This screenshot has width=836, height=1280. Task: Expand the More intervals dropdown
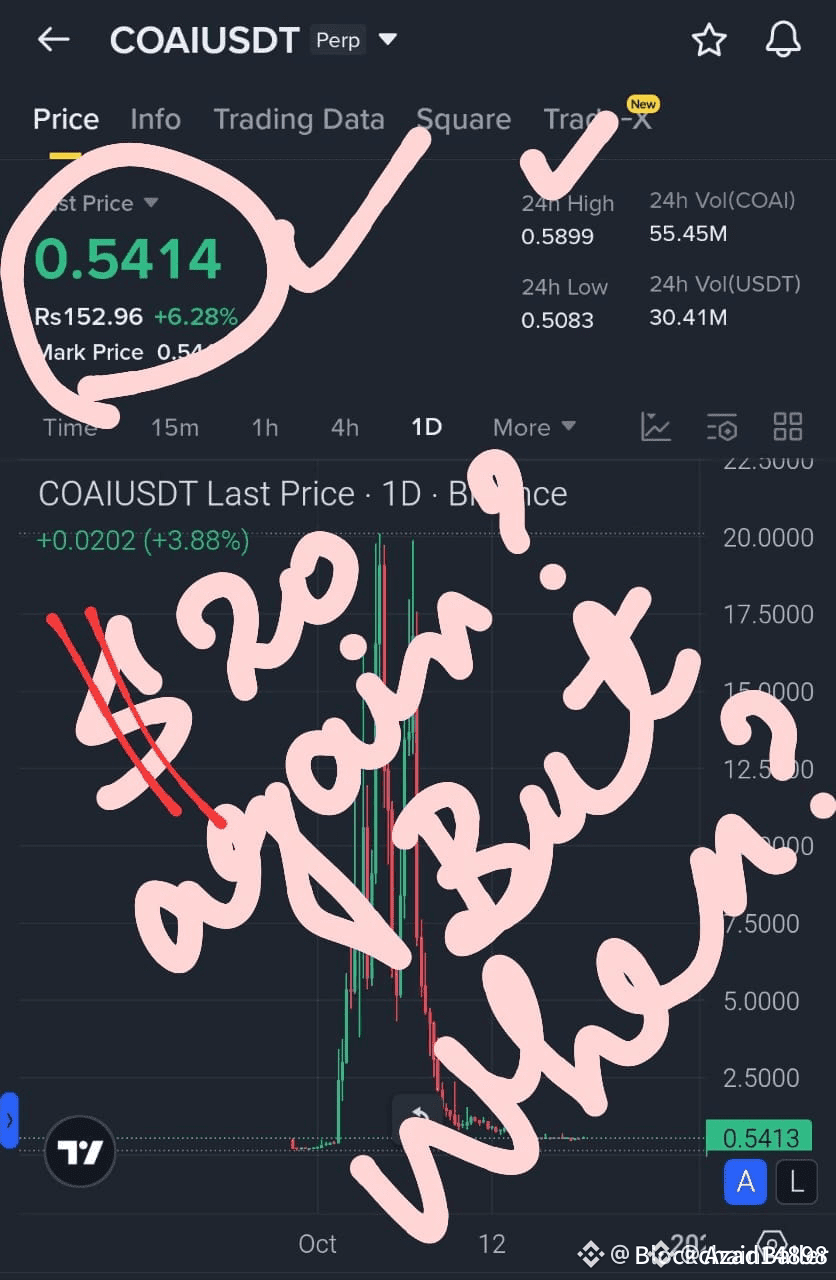pyautogui.click(x=534, y=428)
